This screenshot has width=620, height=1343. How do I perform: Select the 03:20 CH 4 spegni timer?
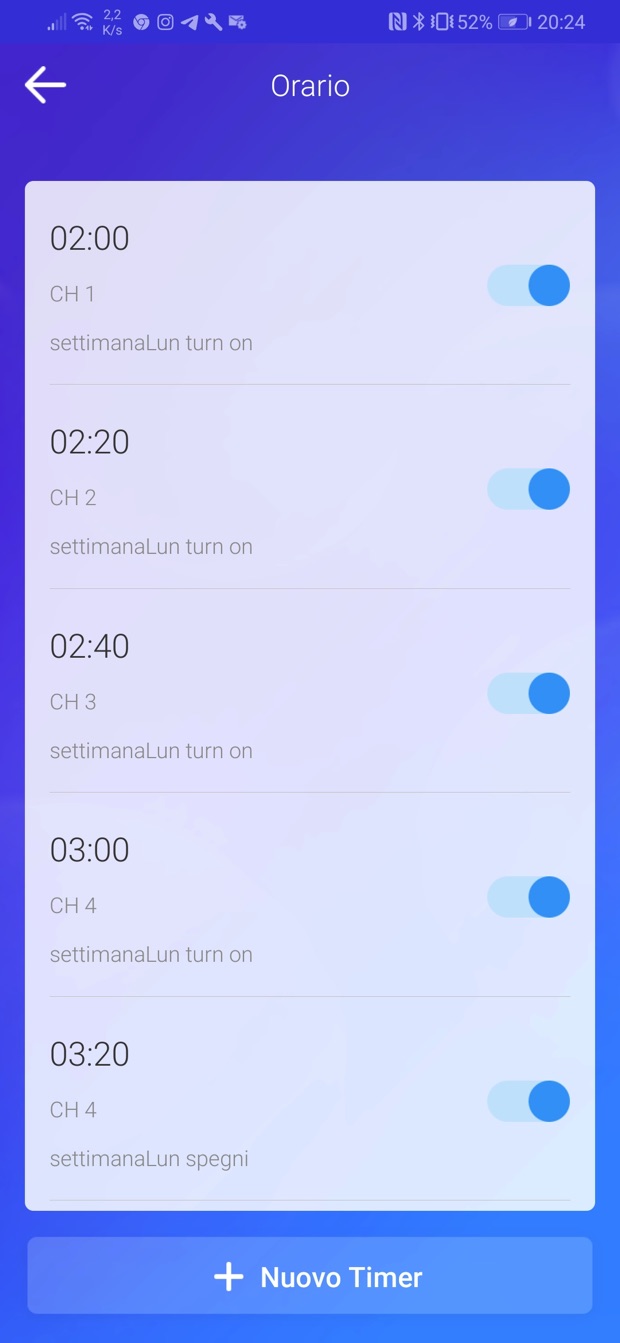200,1106
